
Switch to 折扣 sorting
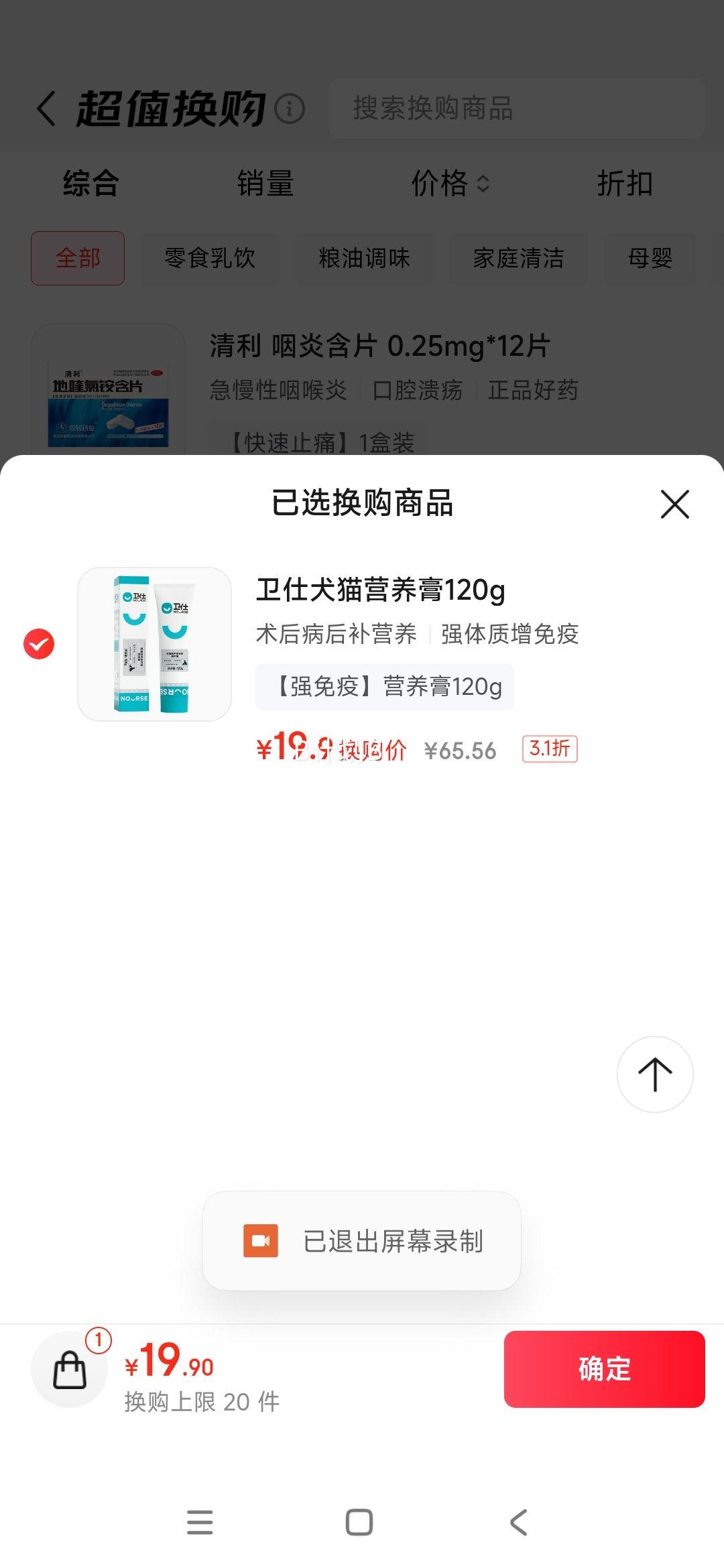coord(624,184)
